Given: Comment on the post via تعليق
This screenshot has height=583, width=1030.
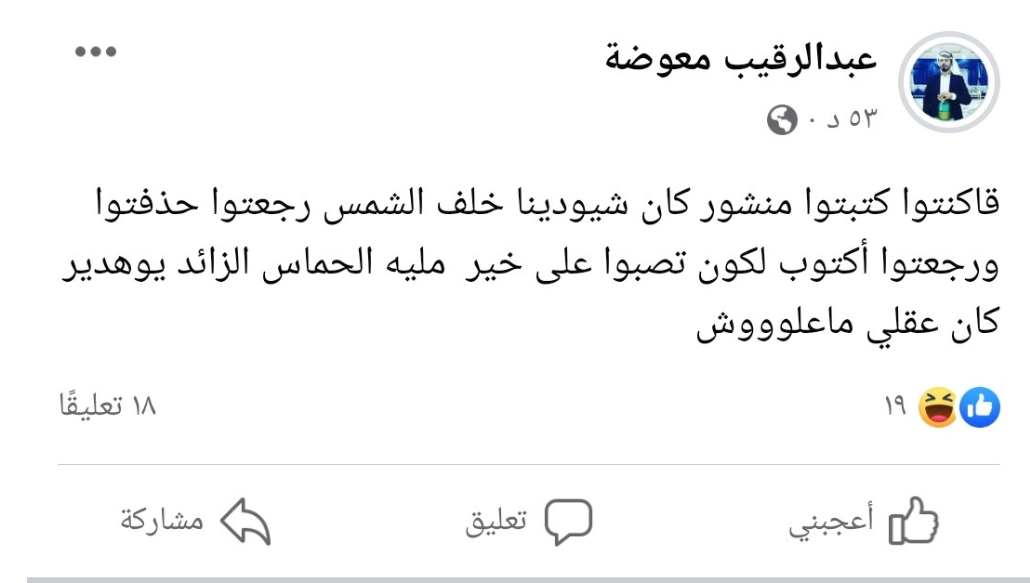Looking at the screenshot, I should pos(530,521).
